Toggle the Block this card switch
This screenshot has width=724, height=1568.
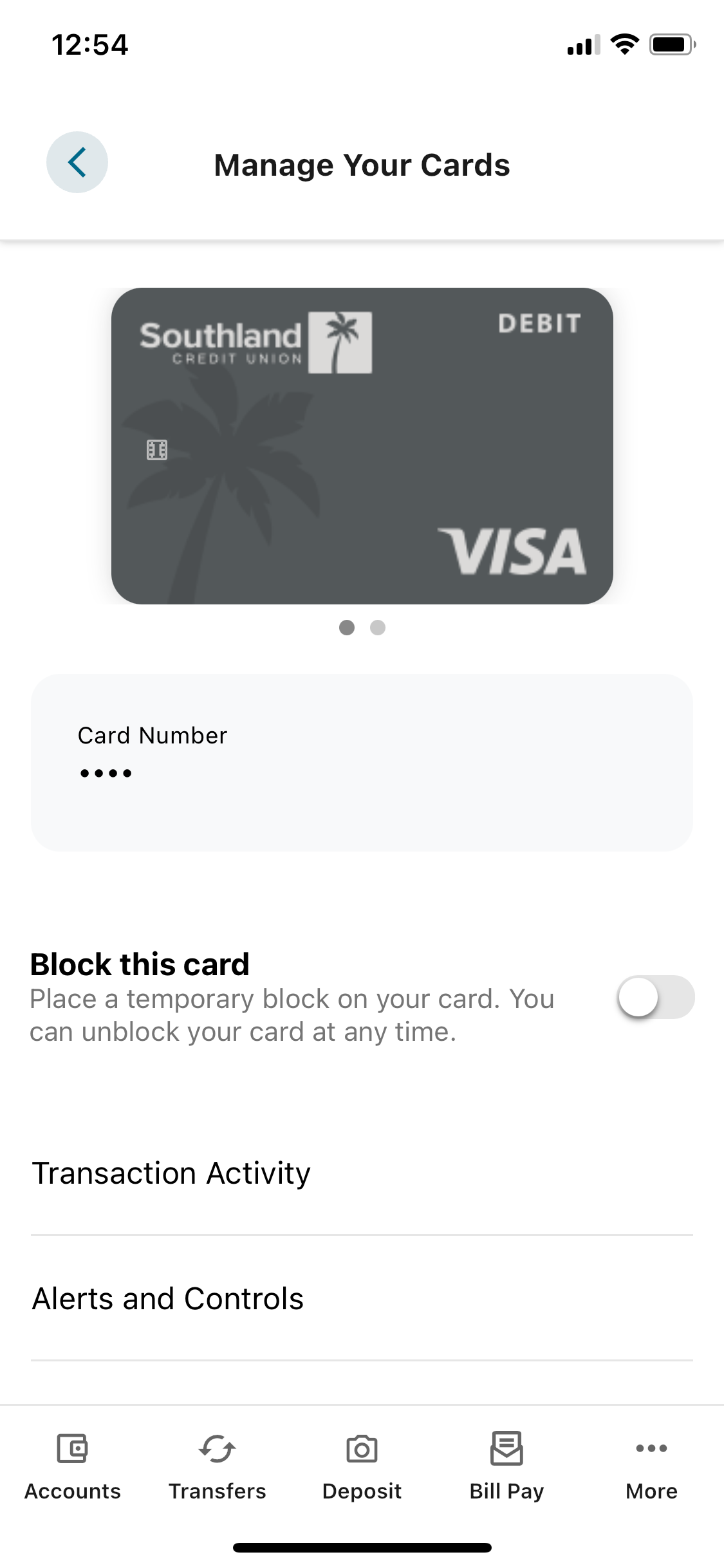(x=656, y=997)
